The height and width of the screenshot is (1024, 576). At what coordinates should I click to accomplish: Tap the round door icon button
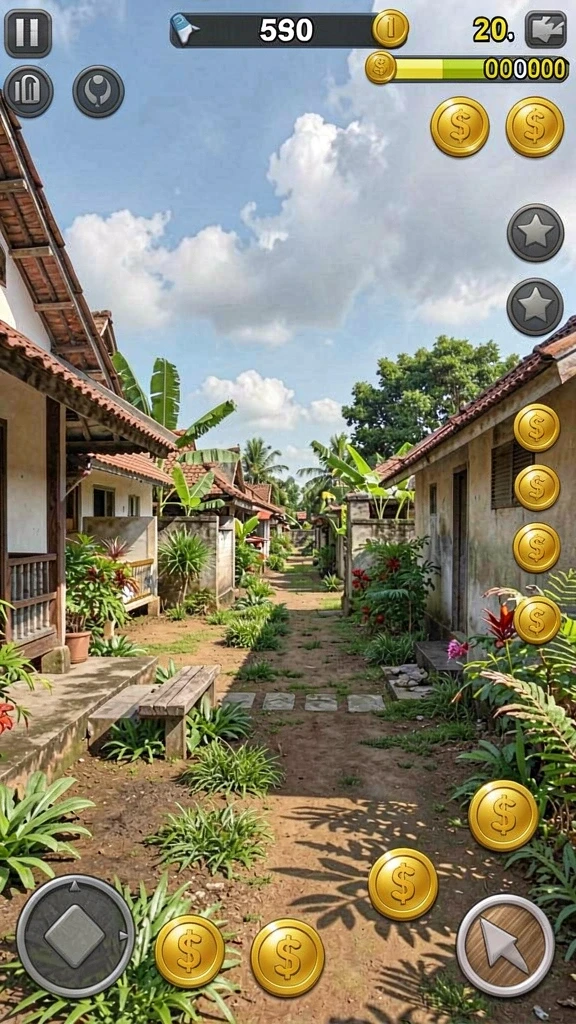pyautogui.click(x=29, y=91)
